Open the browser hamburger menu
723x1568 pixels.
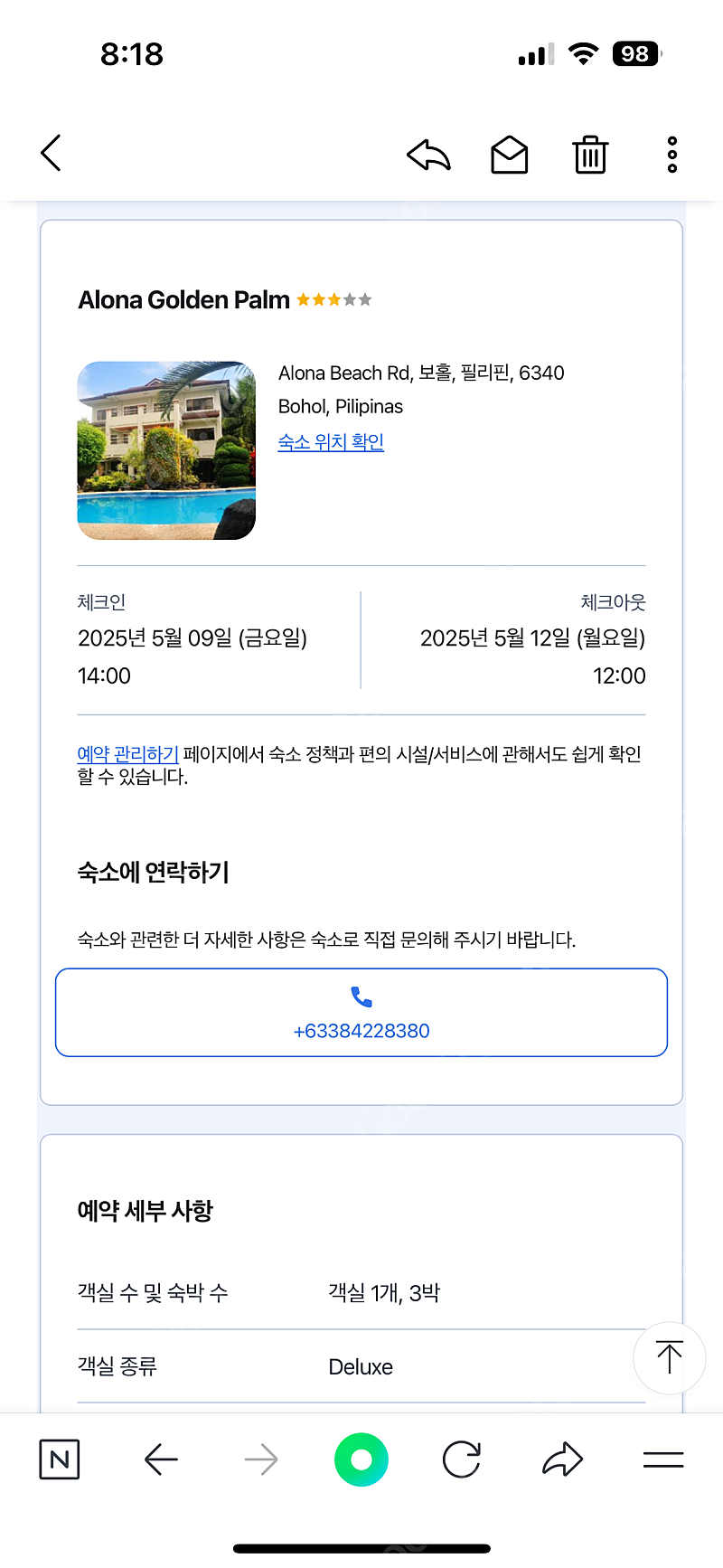pyautogui.click(x=663, y=1459)
